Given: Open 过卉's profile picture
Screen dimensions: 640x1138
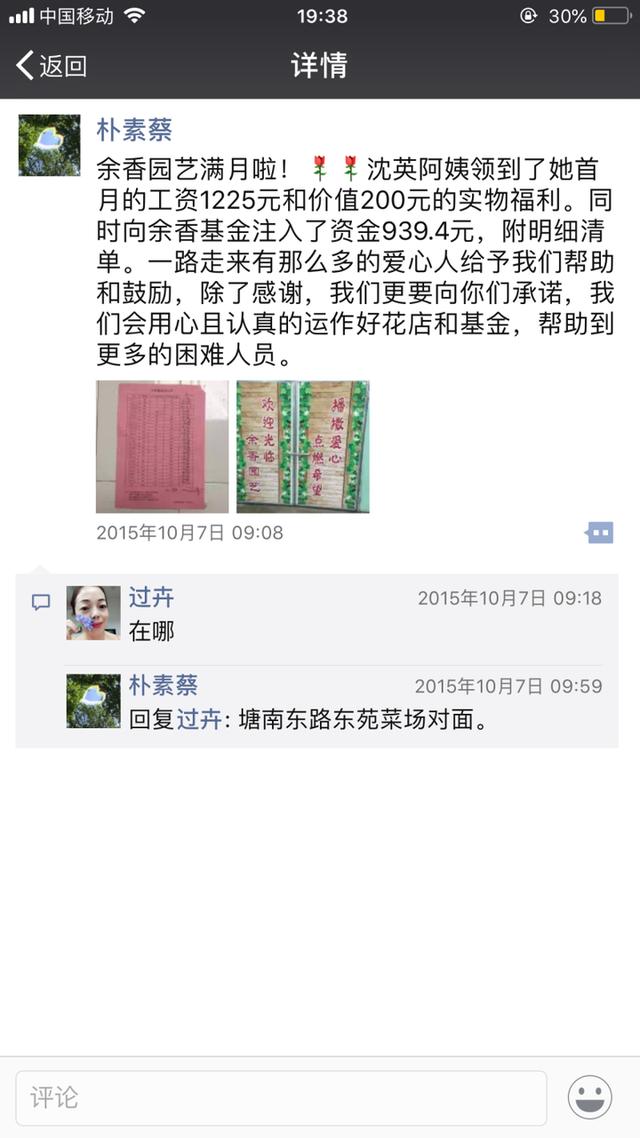Looking at the screenshot, I should coord(94,613).
